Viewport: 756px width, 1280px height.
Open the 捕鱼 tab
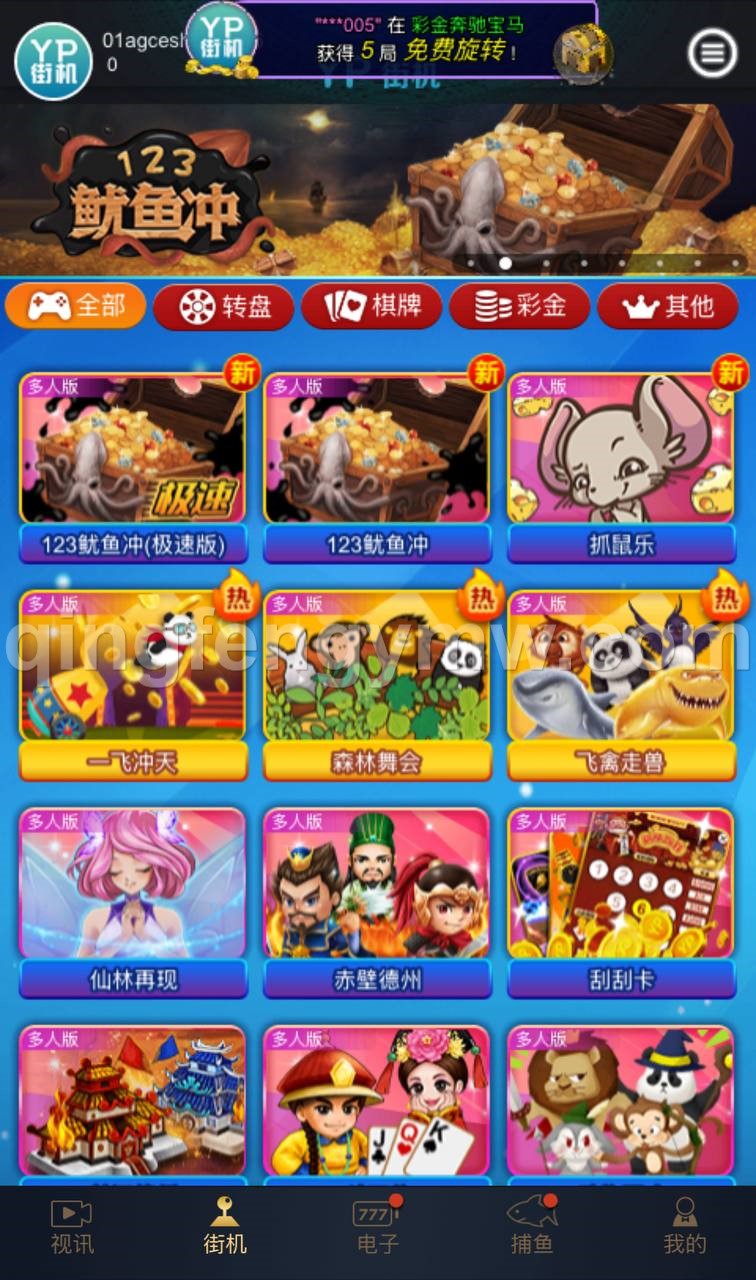(x=531, y=1228)
